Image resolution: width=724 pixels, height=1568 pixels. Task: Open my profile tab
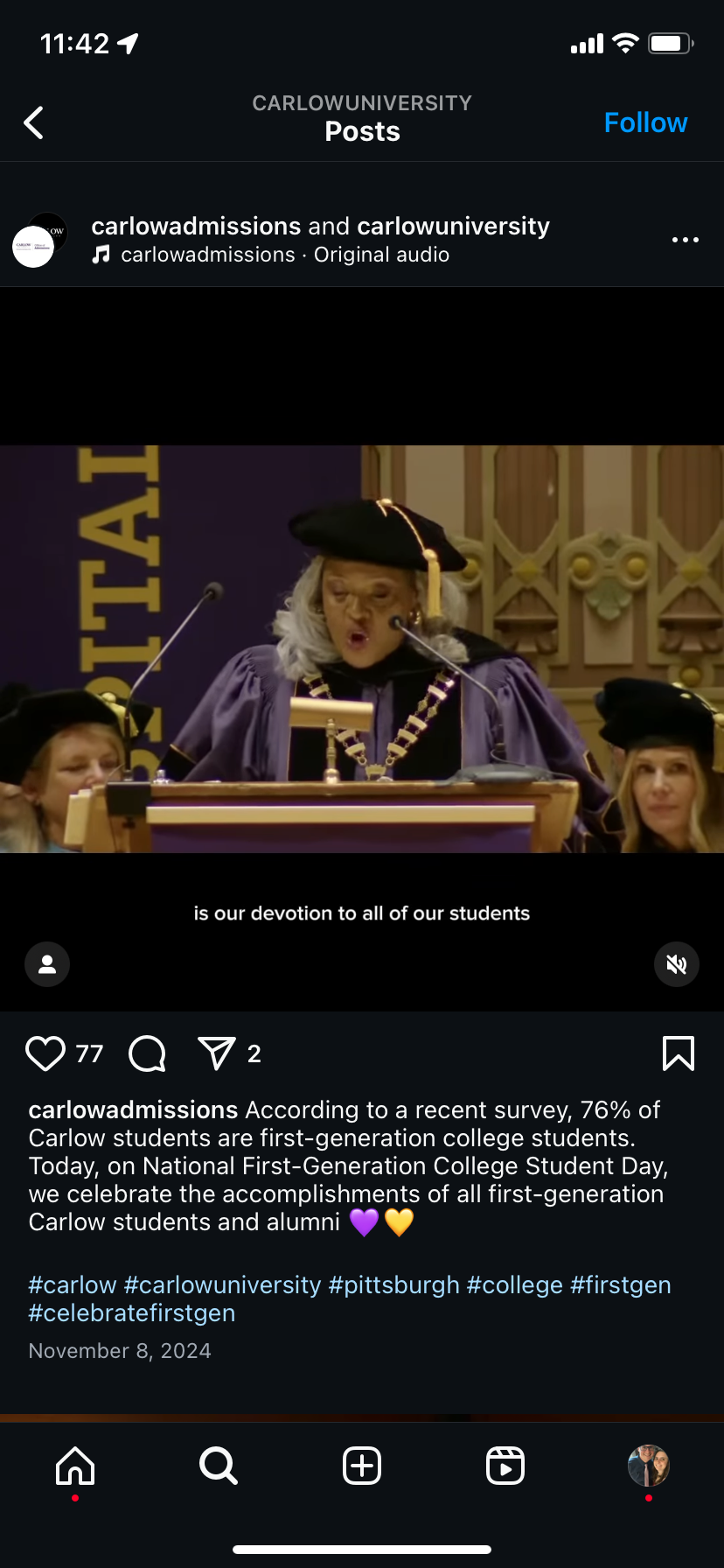coord(648,1466)
